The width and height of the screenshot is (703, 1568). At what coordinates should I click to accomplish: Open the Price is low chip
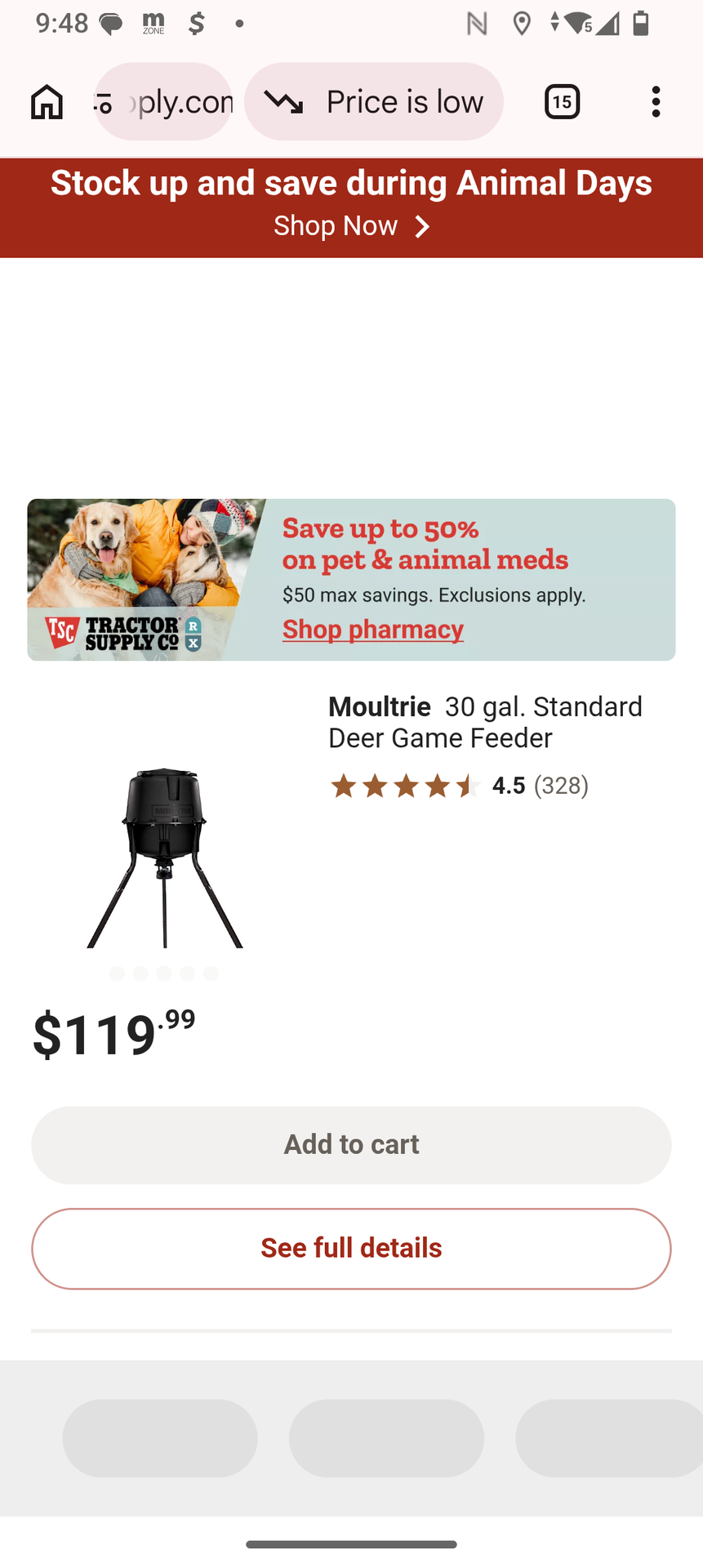click(374, 102)
